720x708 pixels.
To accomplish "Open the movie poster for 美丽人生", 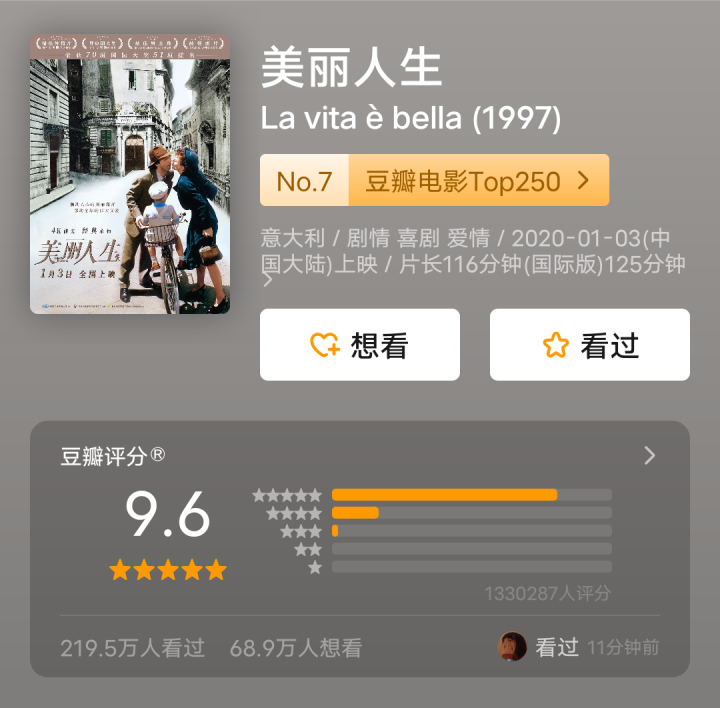I will pyautogui.click(x=130, y=173).
